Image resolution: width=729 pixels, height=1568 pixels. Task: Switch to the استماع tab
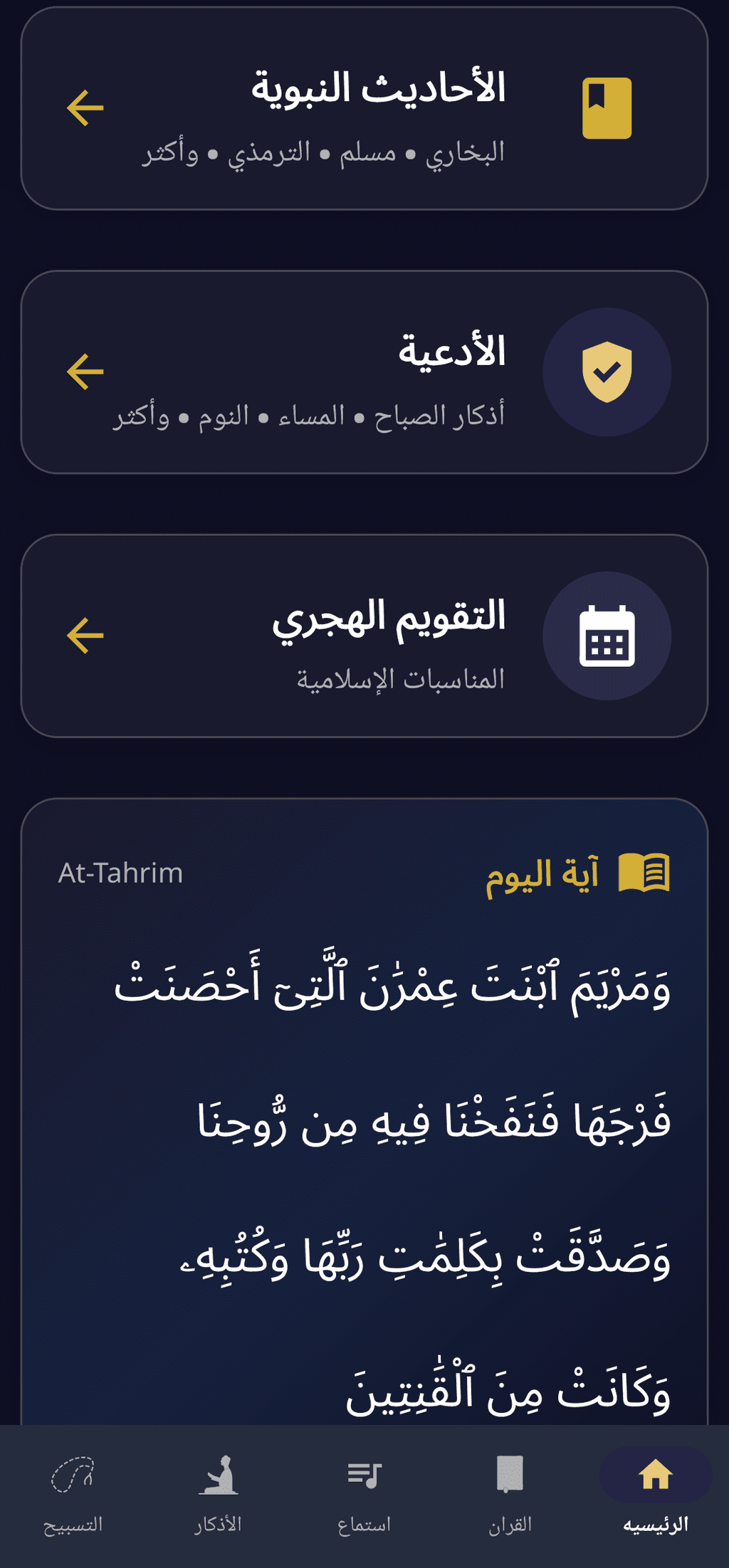click(x=364, y=1495)
